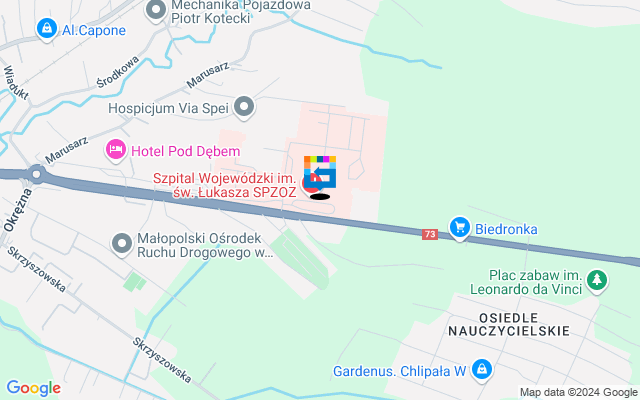Open the Gardenus Chlipała shop pin
The height and width of the screenshot is (400, 640).
pos(483,371)
